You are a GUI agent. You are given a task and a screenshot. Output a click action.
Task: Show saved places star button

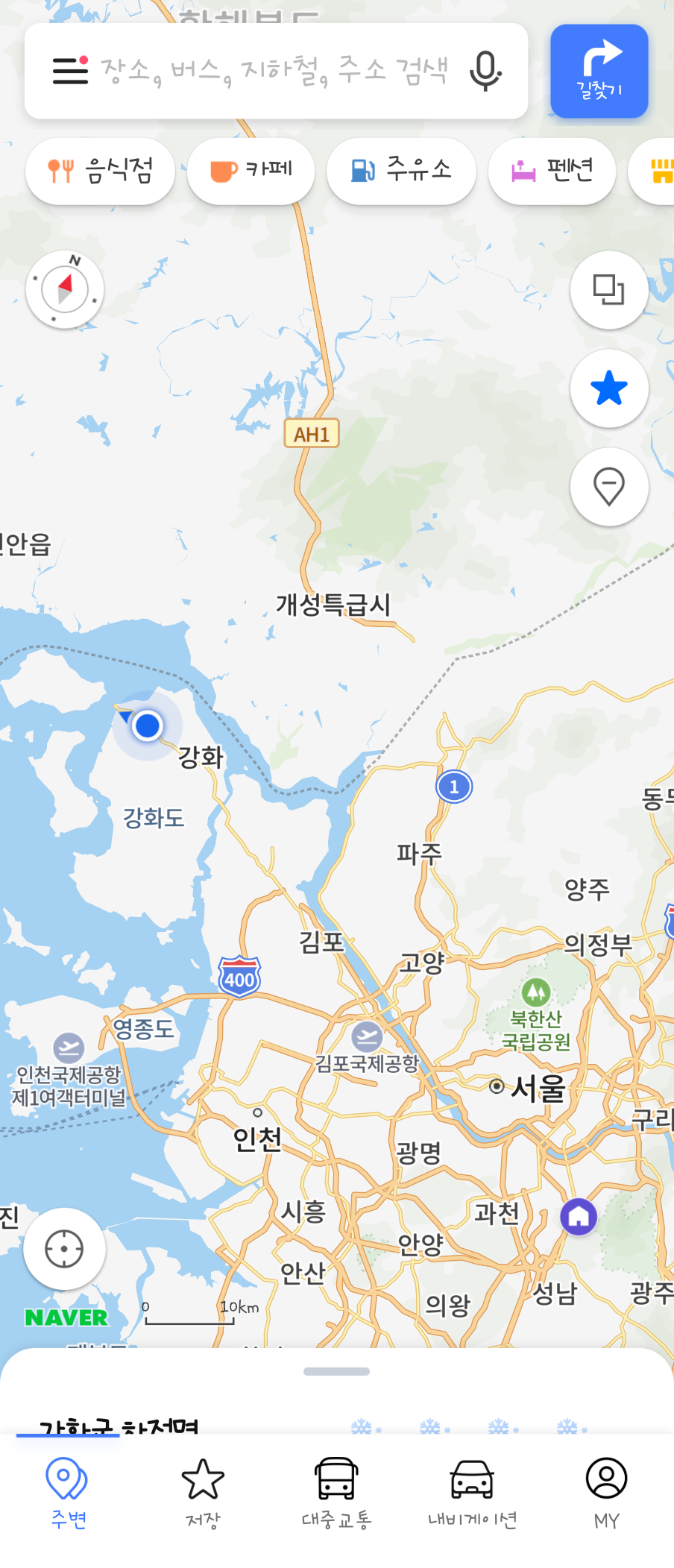click(609, 388)
